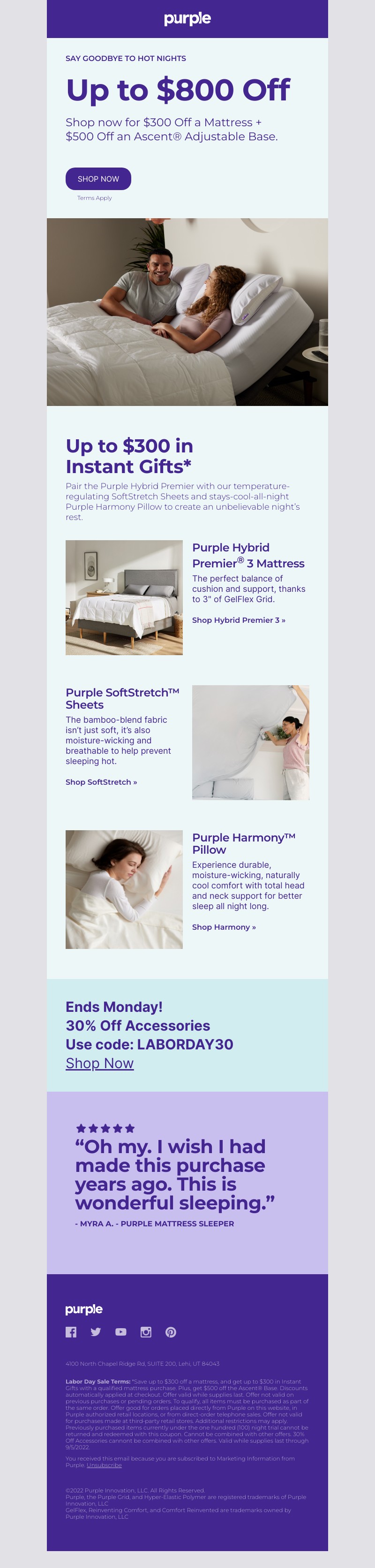Tap the SHOP NOW button
This screenshot has width=375, height=1568.
(x=98, y=179)
